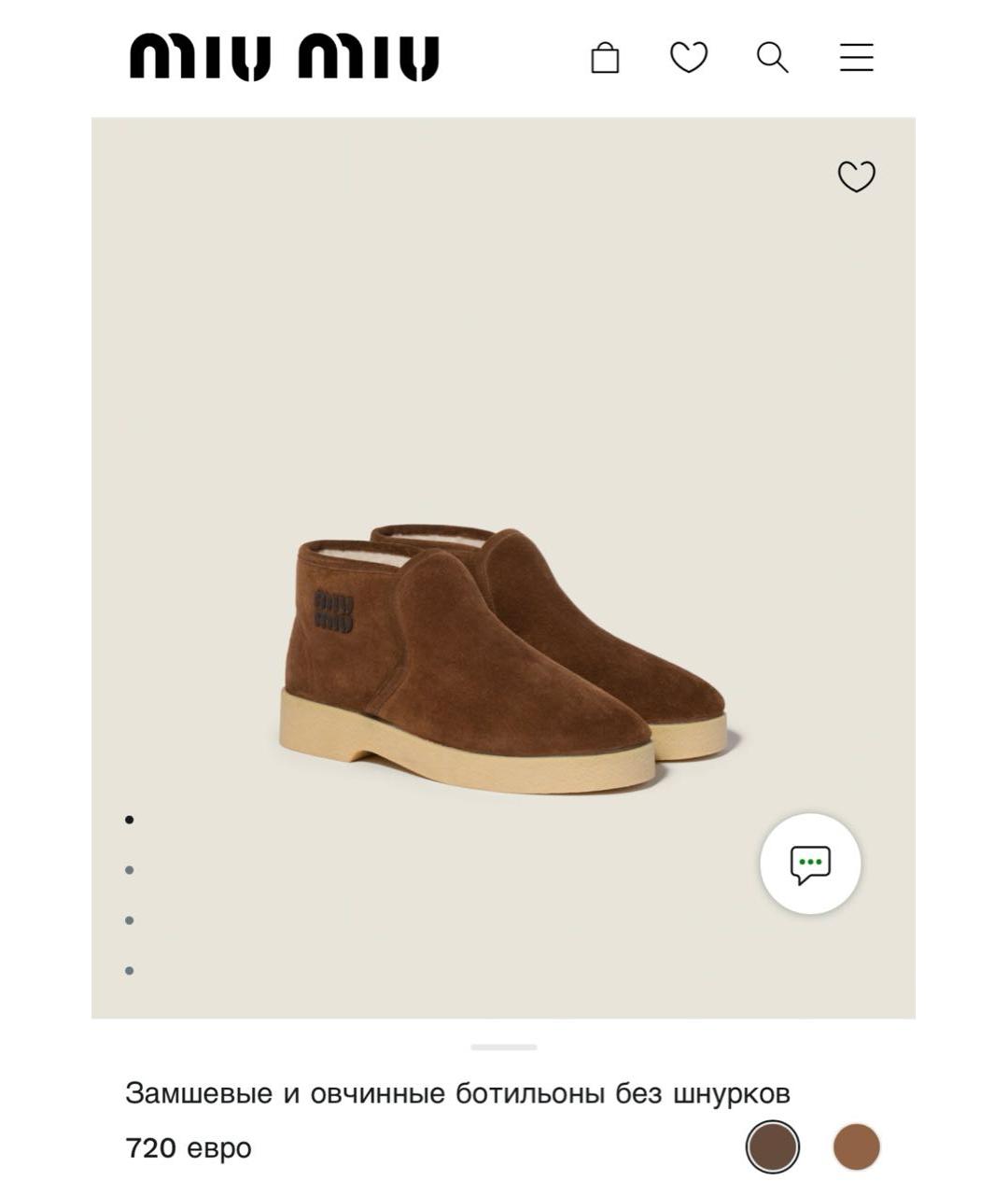
Task: Open the search magnifier
Action: tap(772, 58)
